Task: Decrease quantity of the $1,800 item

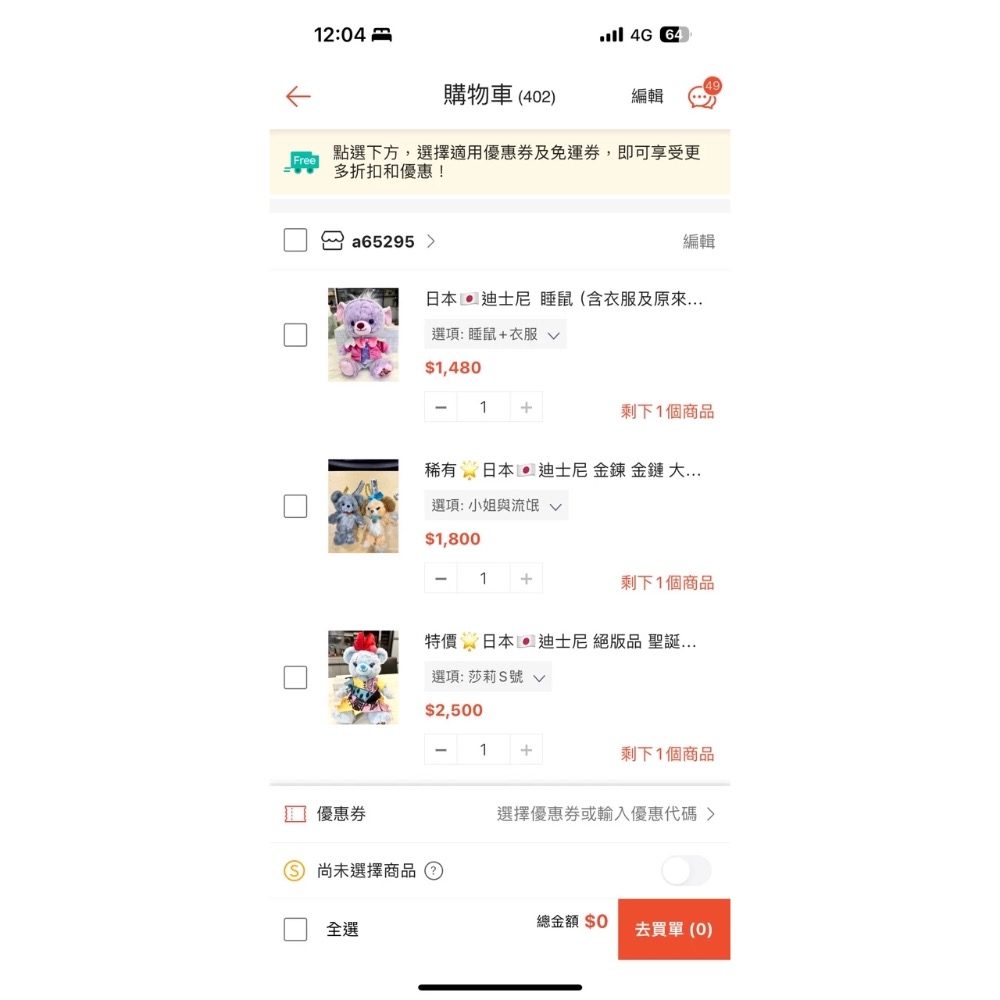Action: tap(441, 578)
